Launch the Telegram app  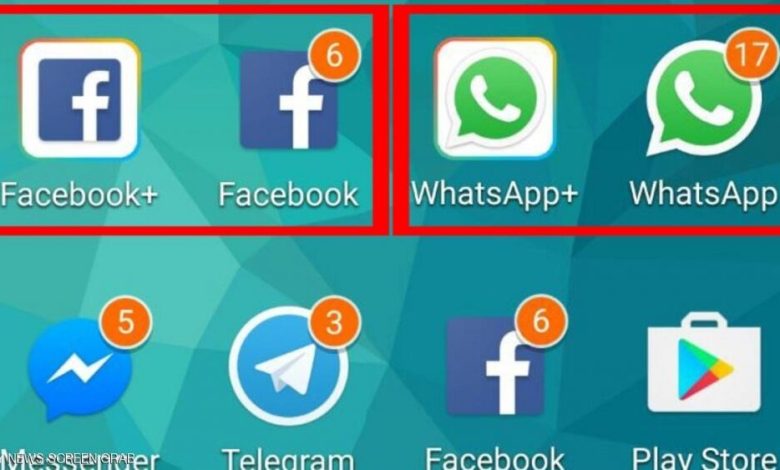point(287,372)
